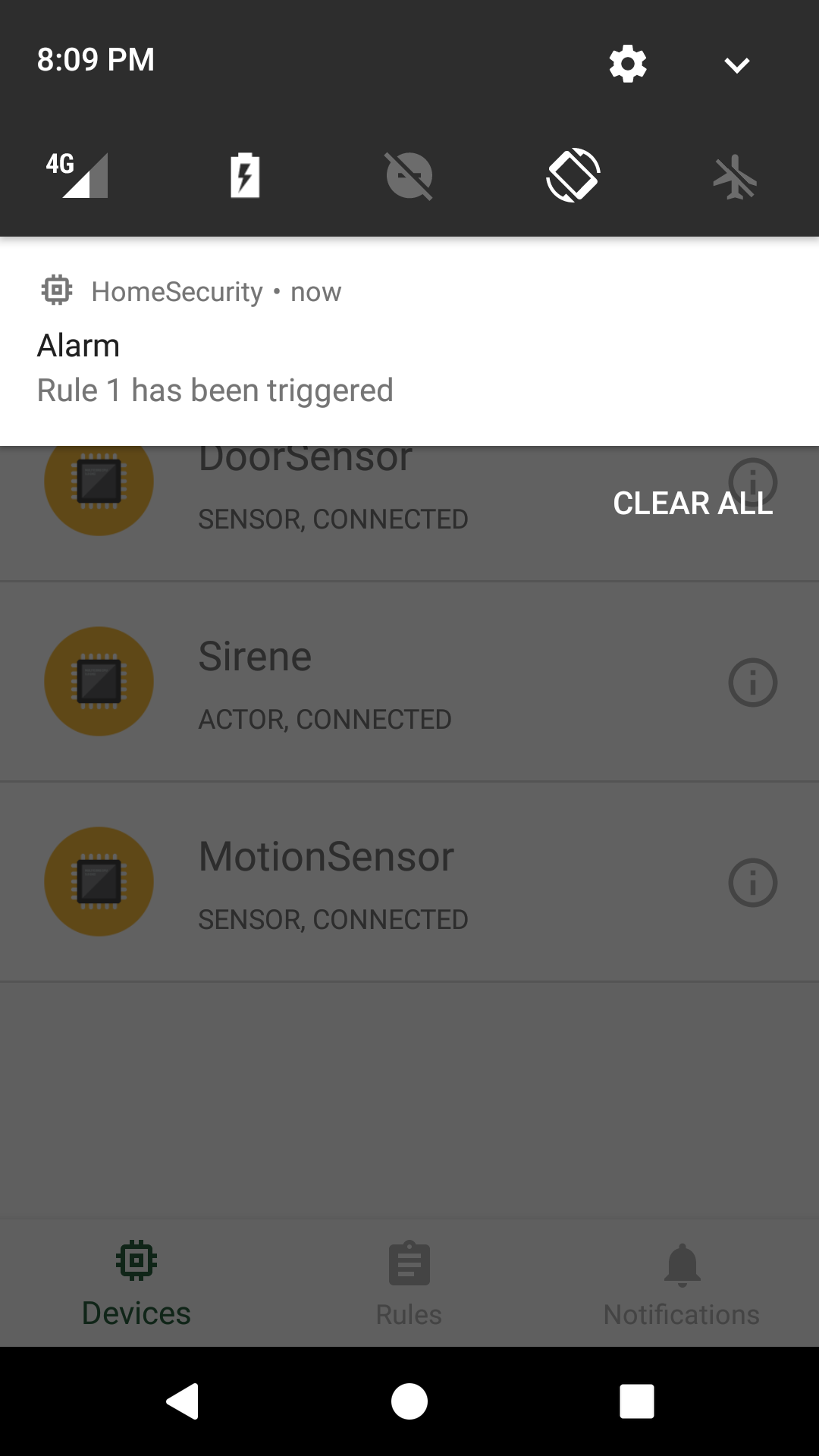The height and width of the screenshot is (1456, 819).
Task: Open the battery saver tile
Action: click(245, 175)
